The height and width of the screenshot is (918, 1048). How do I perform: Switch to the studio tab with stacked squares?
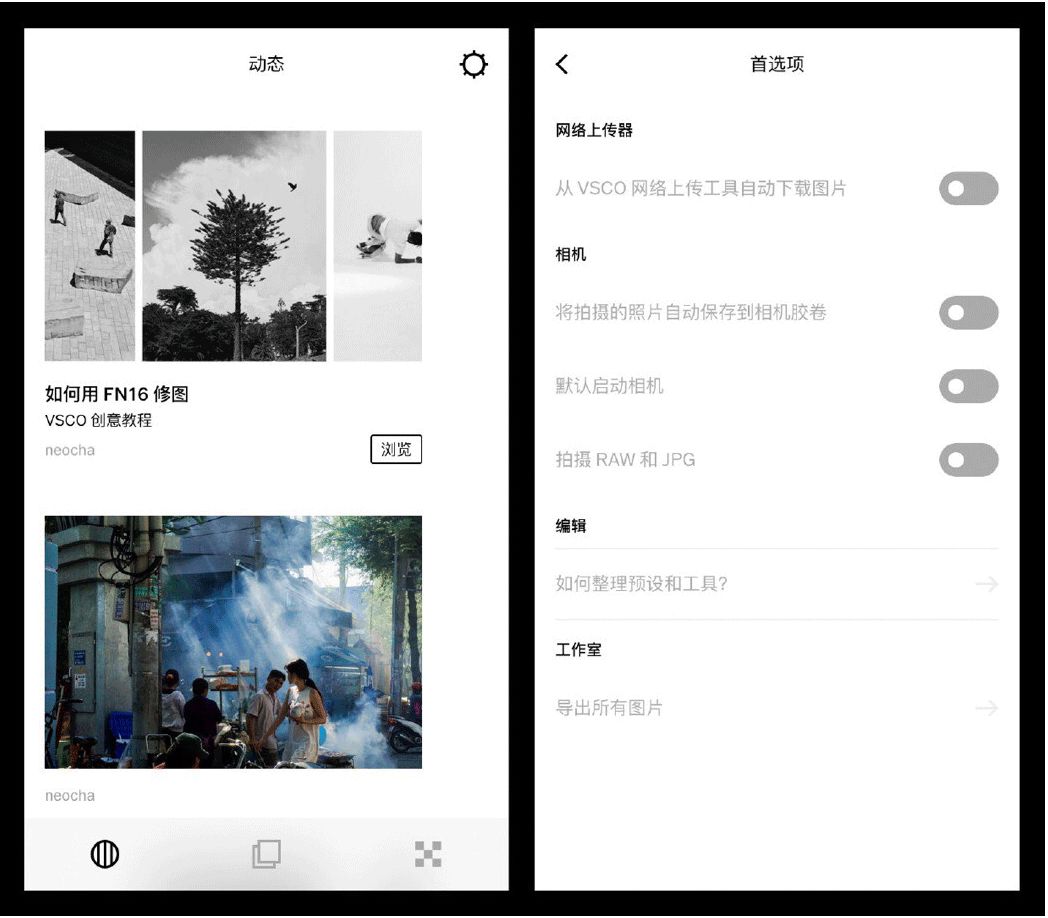[x=266, y=854]
